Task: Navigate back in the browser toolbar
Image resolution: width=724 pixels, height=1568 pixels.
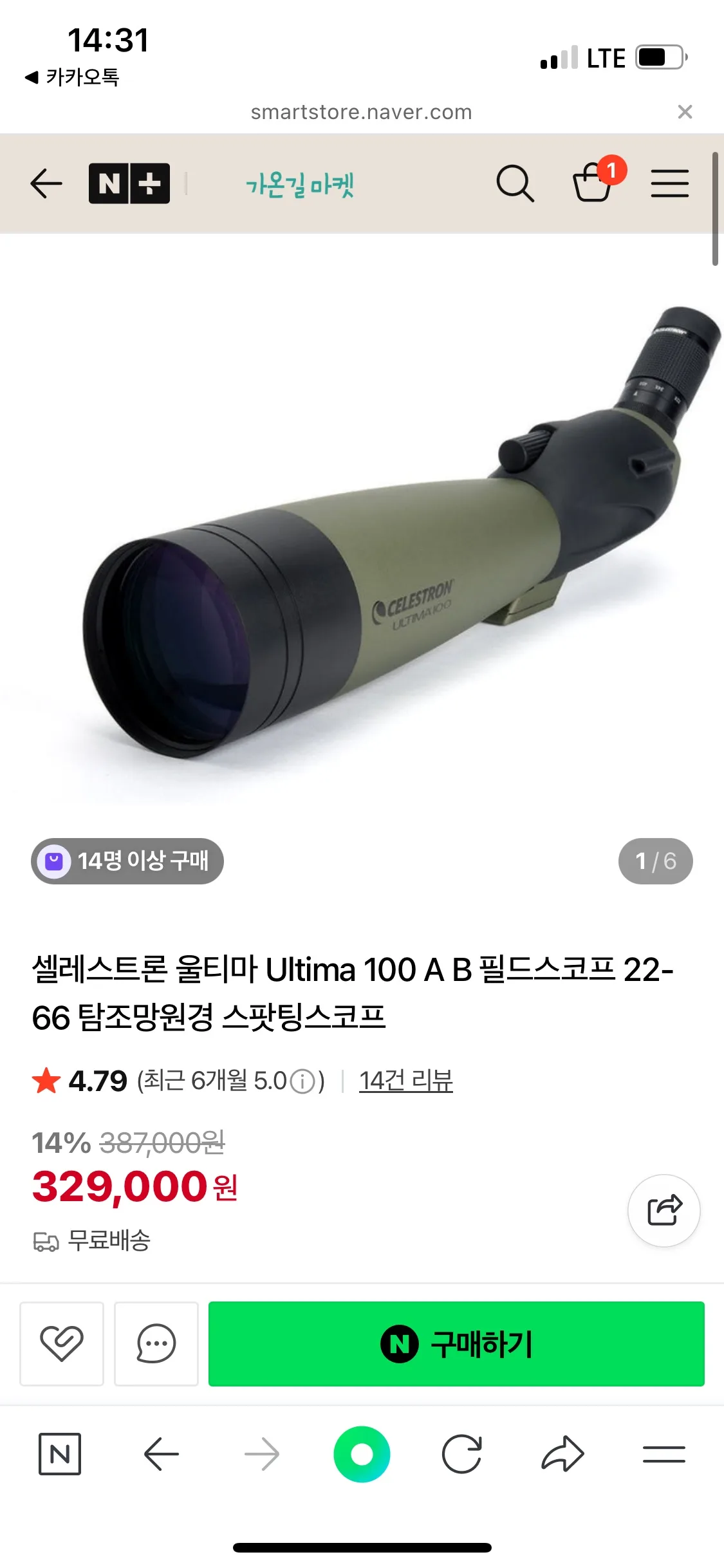Action: coord(161,1454)
